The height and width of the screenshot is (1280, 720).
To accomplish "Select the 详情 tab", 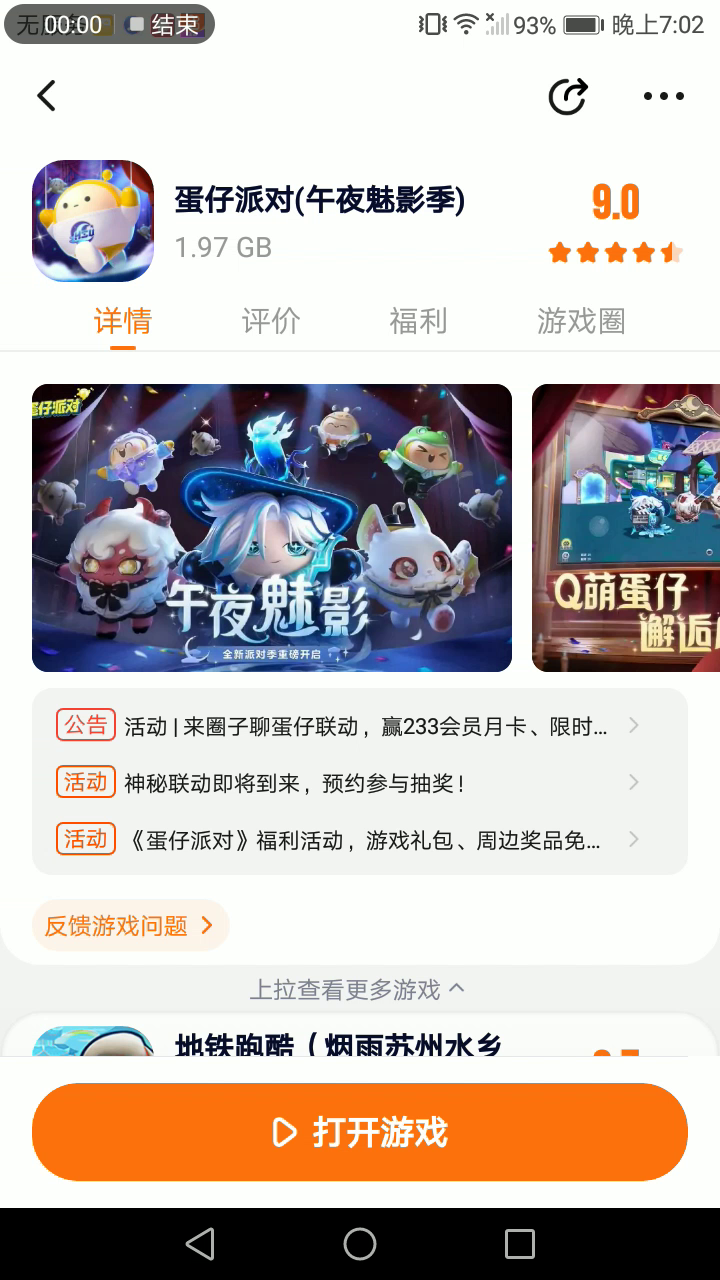I will point(123,321).
